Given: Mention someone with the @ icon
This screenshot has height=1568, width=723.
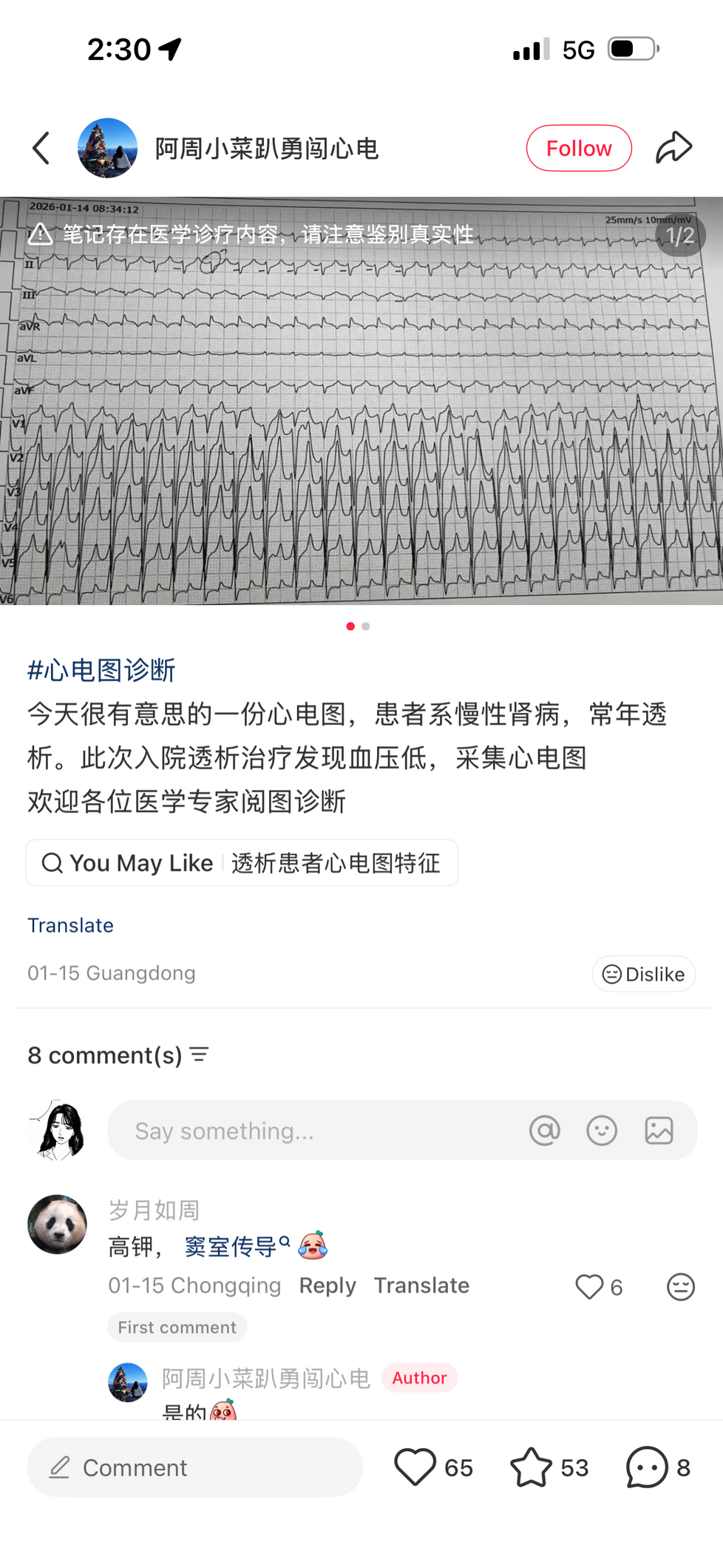Looking at the screenshot, I should click(x=545, y=1130).
